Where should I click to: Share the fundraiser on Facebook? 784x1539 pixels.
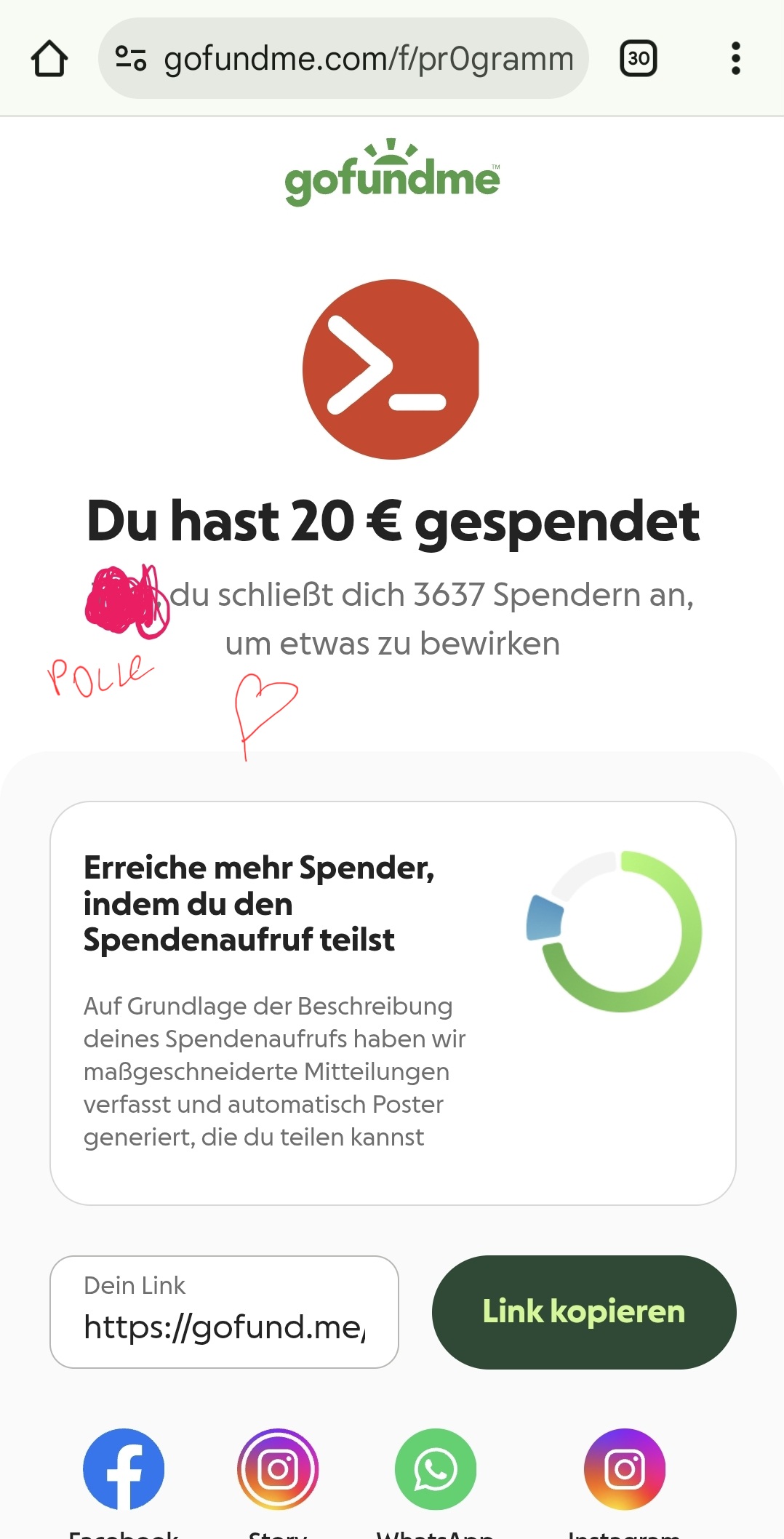(124, 1468)
